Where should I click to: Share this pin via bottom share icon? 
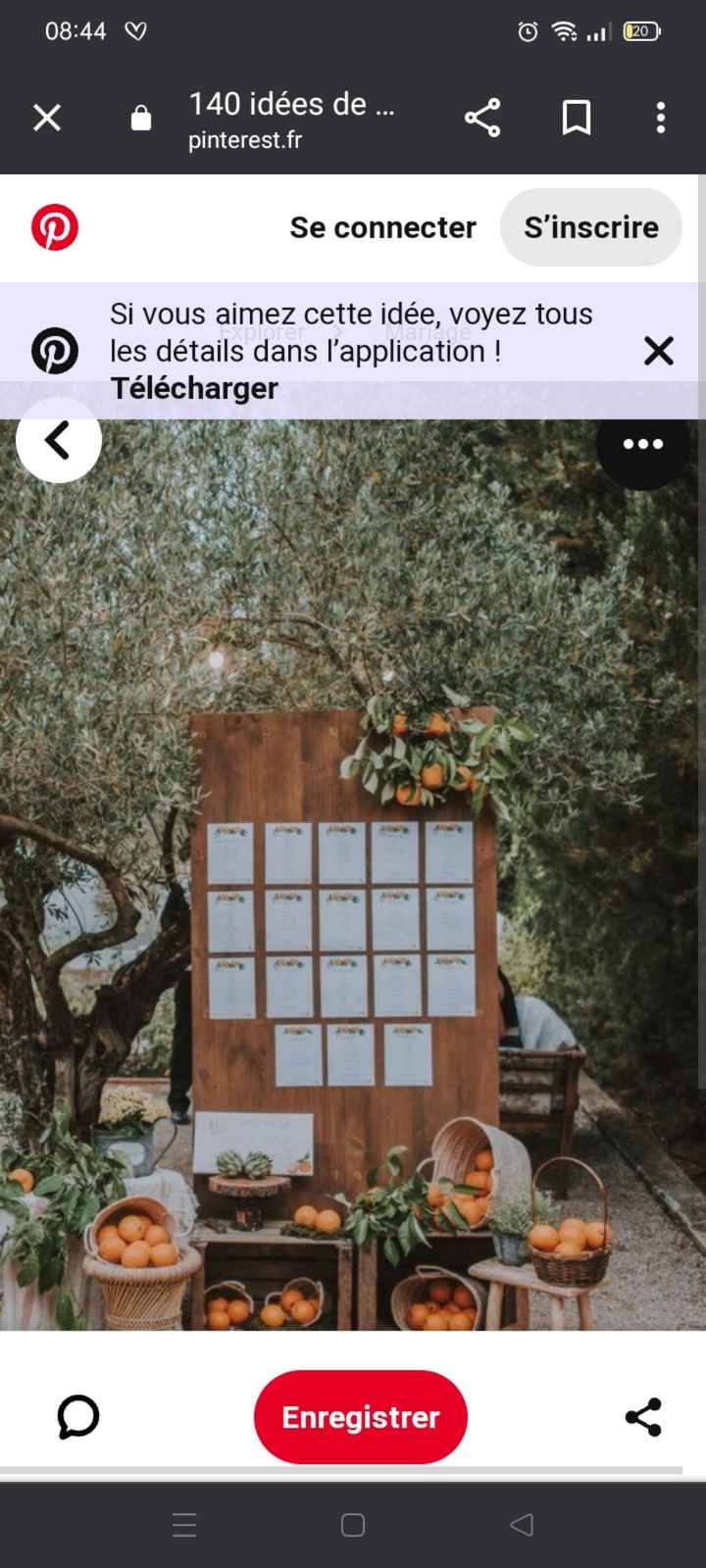point(643,1417)
